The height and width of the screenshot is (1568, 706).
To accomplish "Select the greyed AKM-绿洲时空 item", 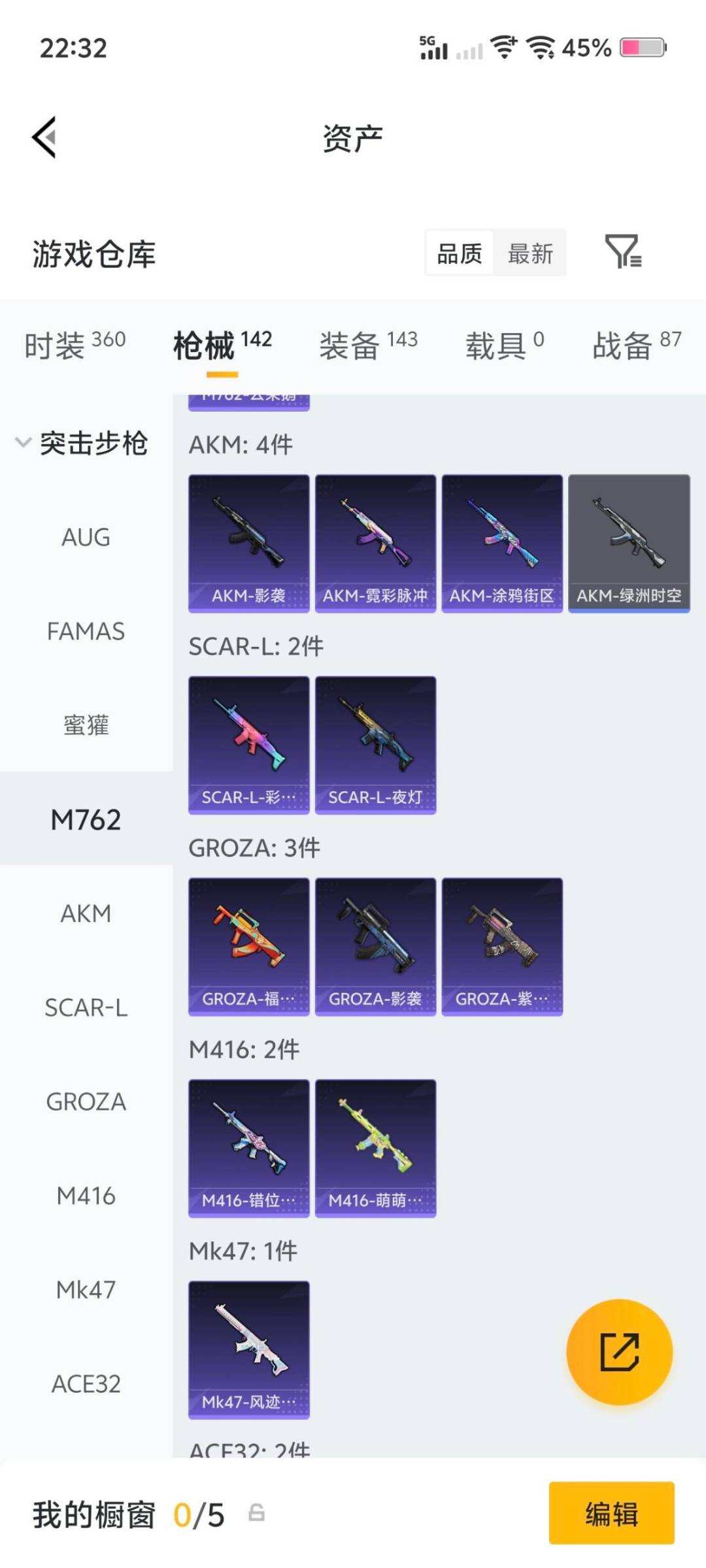I will point(630,542).
